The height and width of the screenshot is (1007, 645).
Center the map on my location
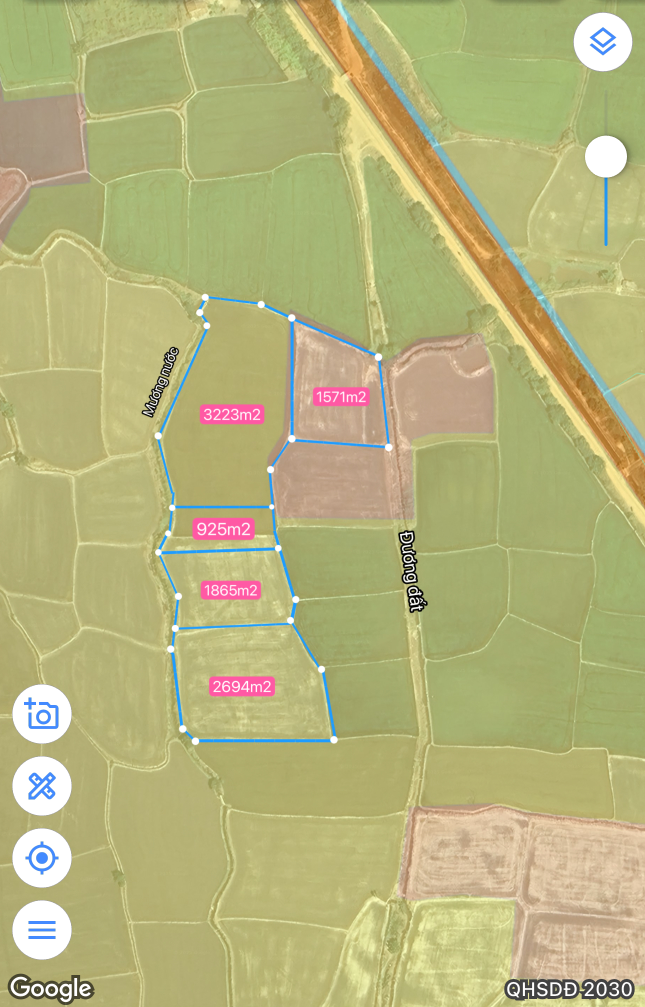tap(42, 858)
